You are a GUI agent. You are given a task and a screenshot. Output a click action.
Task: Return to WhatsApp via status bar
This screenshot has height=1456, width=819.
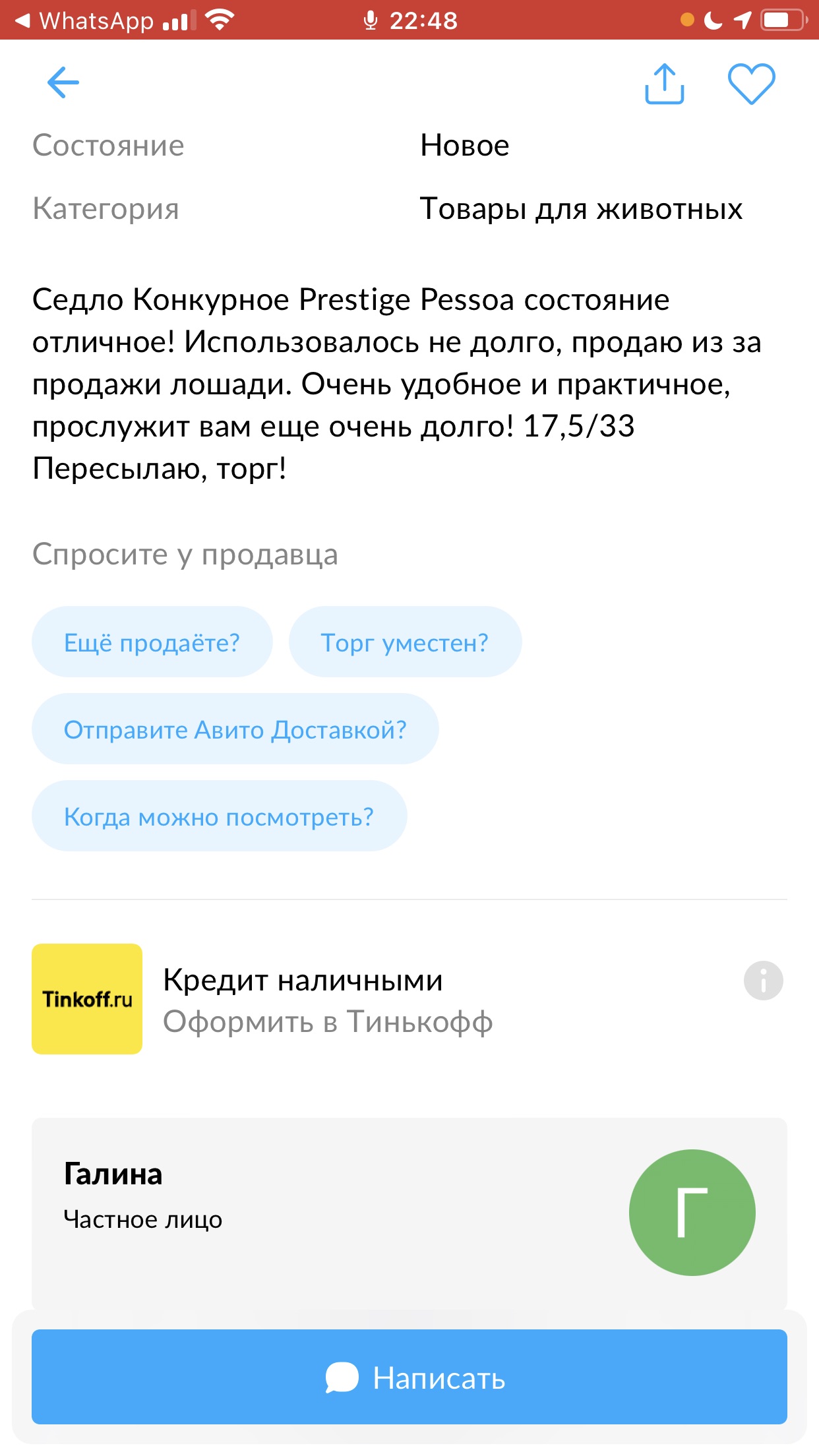(x=86, y=21)
